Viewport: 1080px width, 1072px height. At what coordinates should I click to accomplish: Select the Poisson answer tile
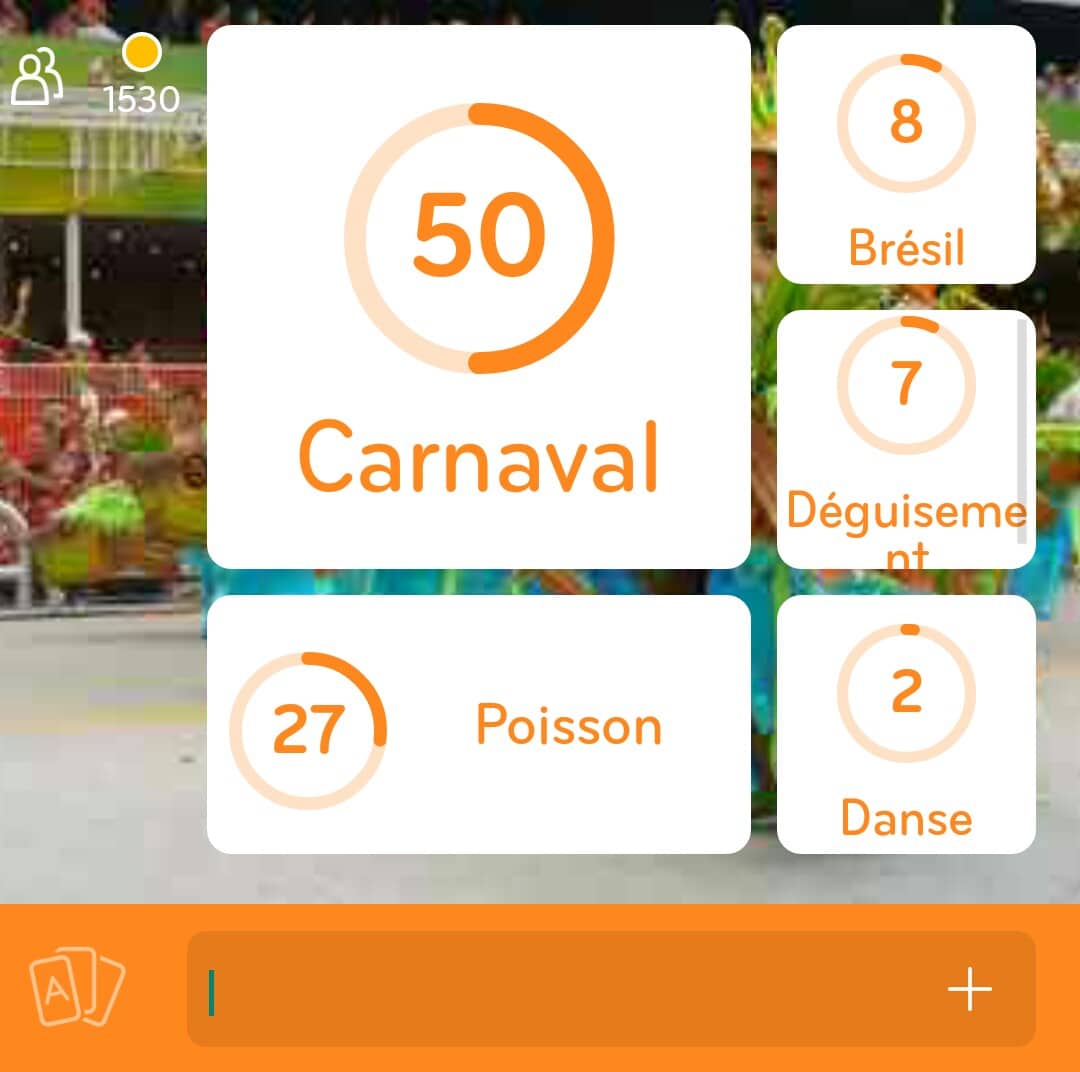click(478, 725)
